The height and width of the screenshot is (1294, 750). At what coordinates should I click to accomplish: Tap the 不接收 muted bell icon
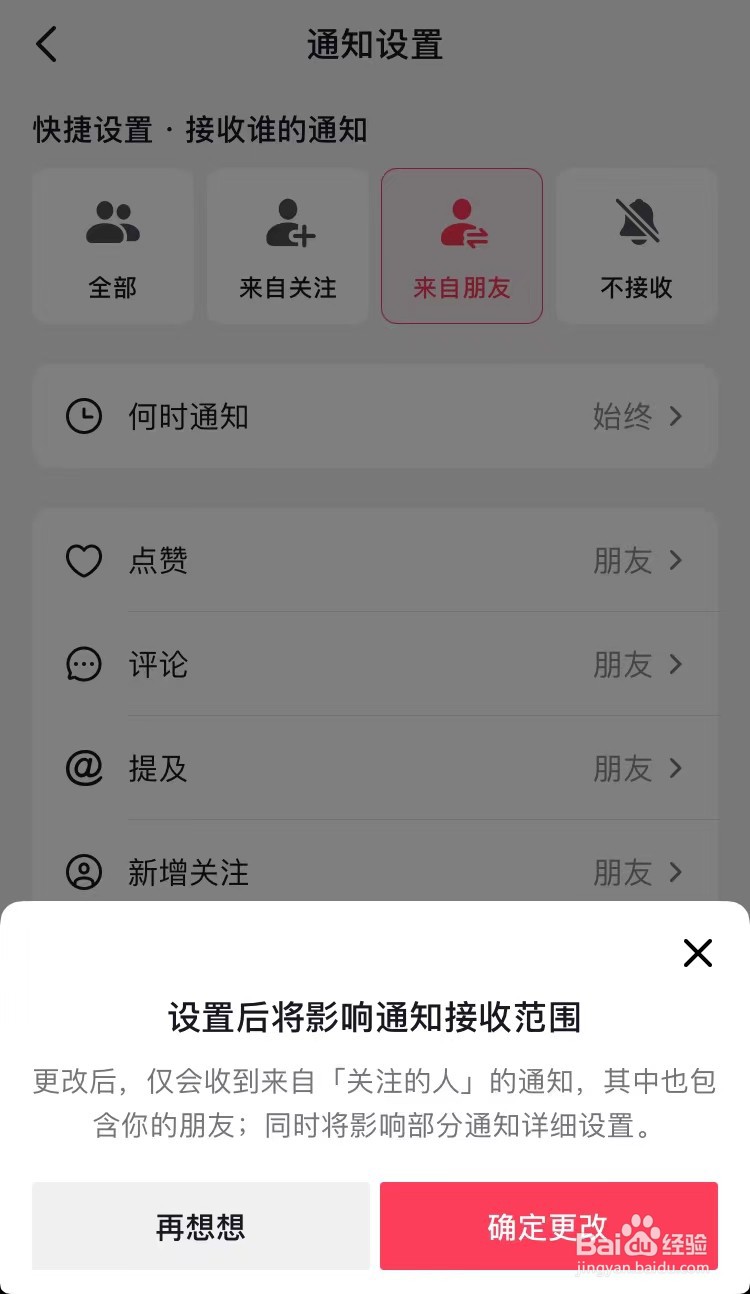click(x=636, y=222)
